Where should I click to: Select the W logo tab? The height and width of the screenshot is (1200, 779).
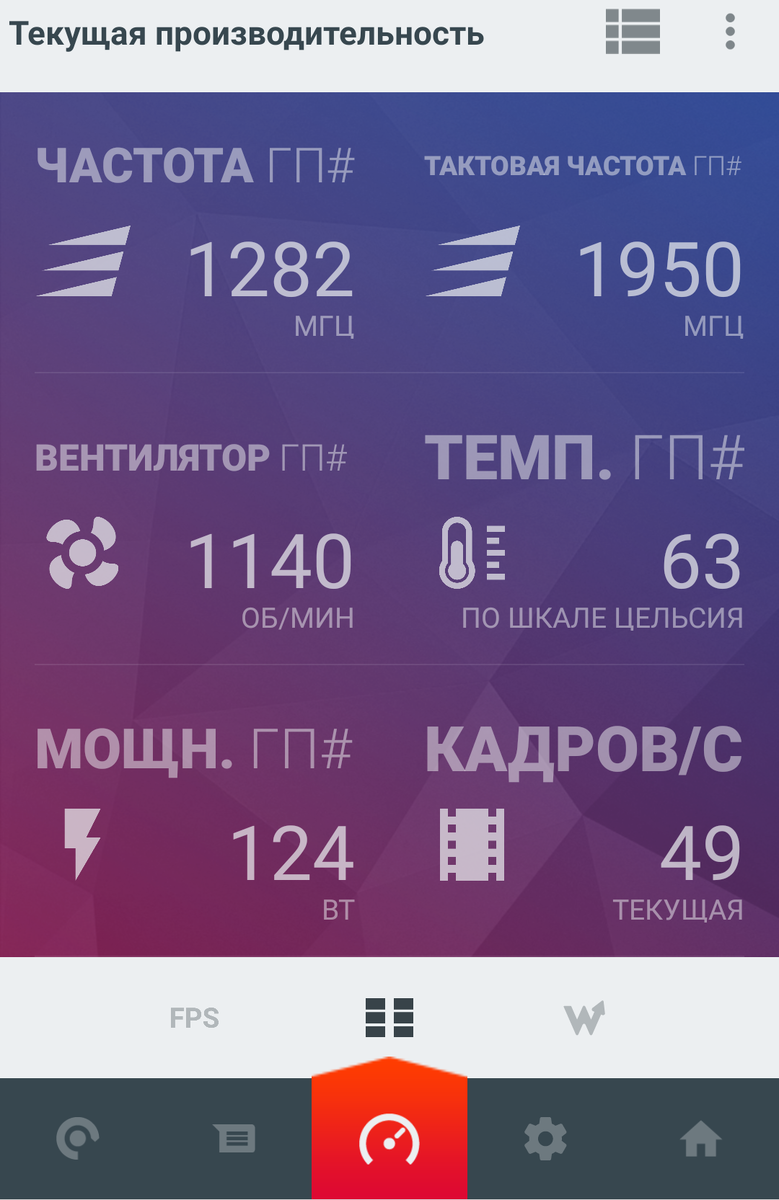point(584,1018)
